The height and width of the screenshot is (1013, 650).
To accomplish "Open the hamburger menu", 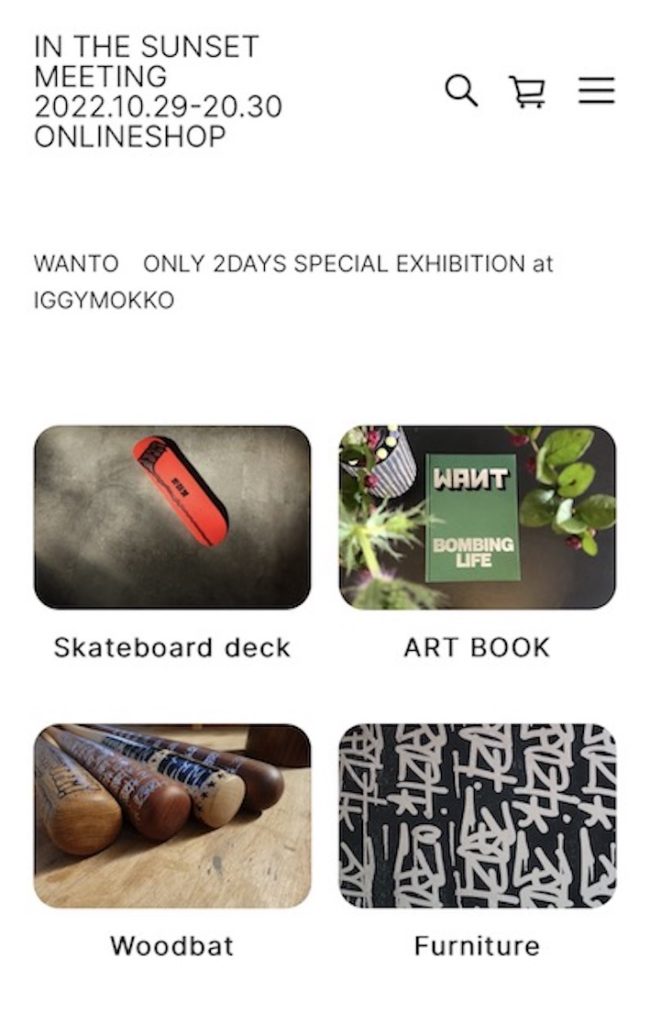I will coord(596,91).
